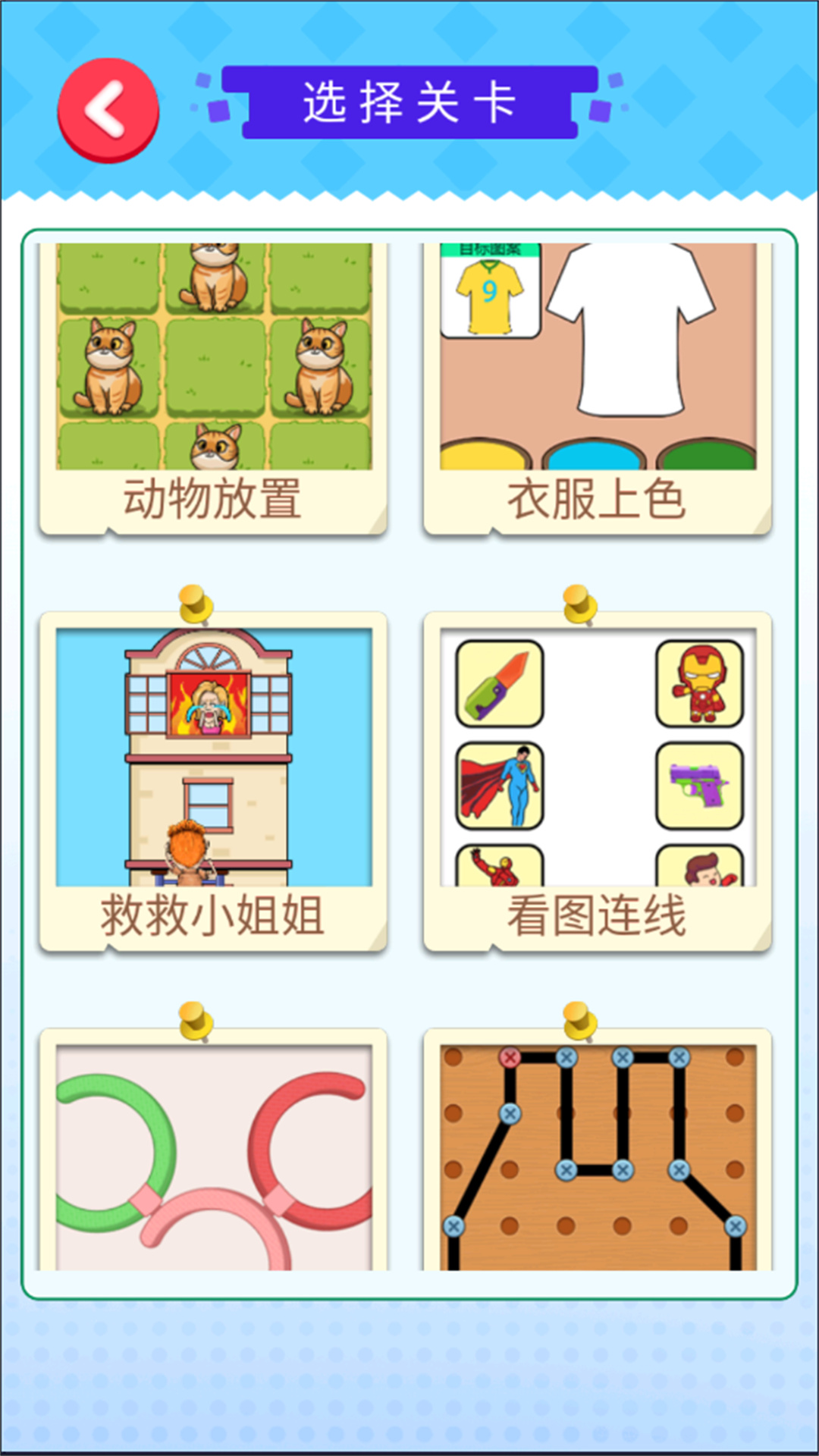Viewport: 819px width, 1456px height.
Task: Select the 救救小姐姐 level
Action: click(x=213, y=781)
